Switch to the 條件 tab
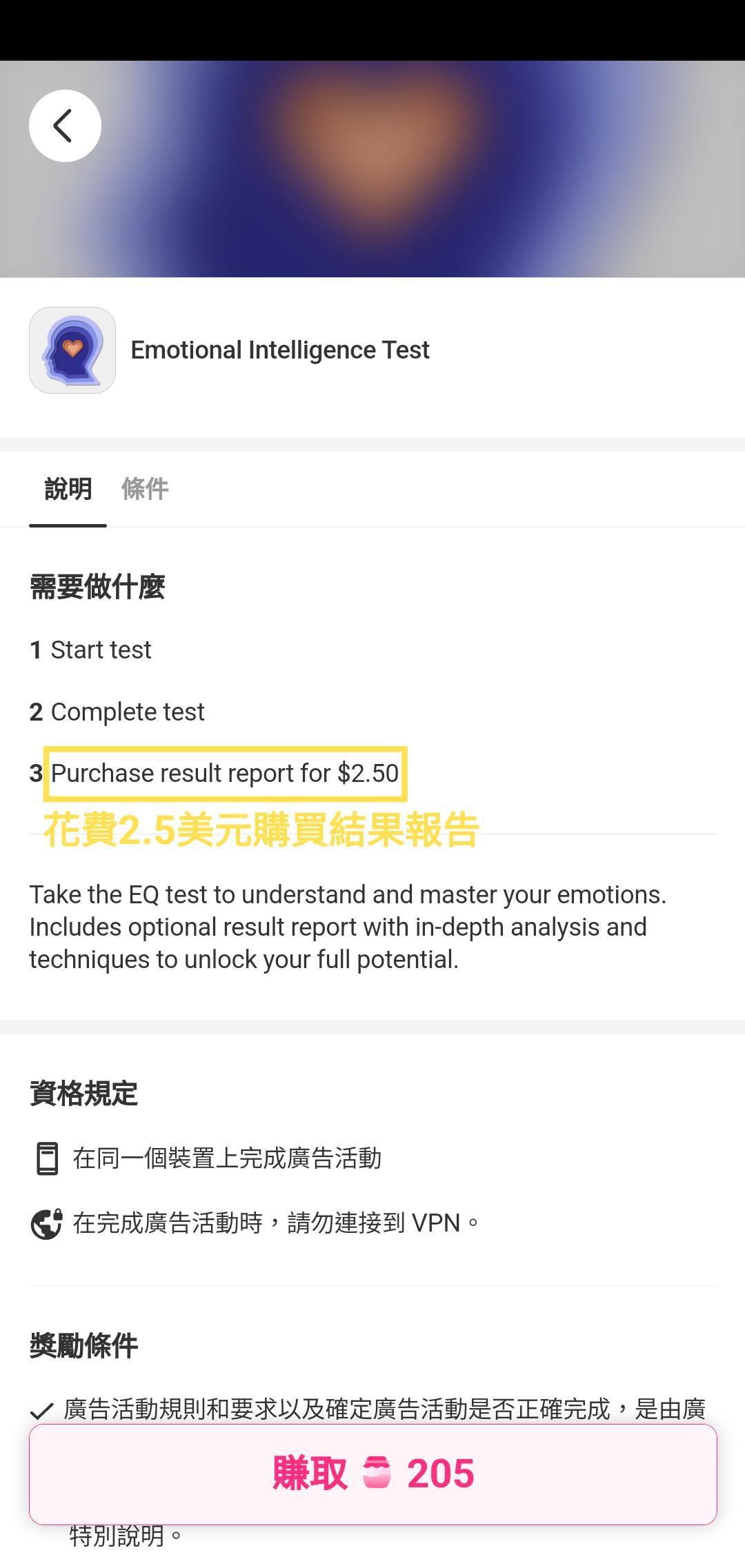Screen dimensions: 745x1568 click(145, 489)
